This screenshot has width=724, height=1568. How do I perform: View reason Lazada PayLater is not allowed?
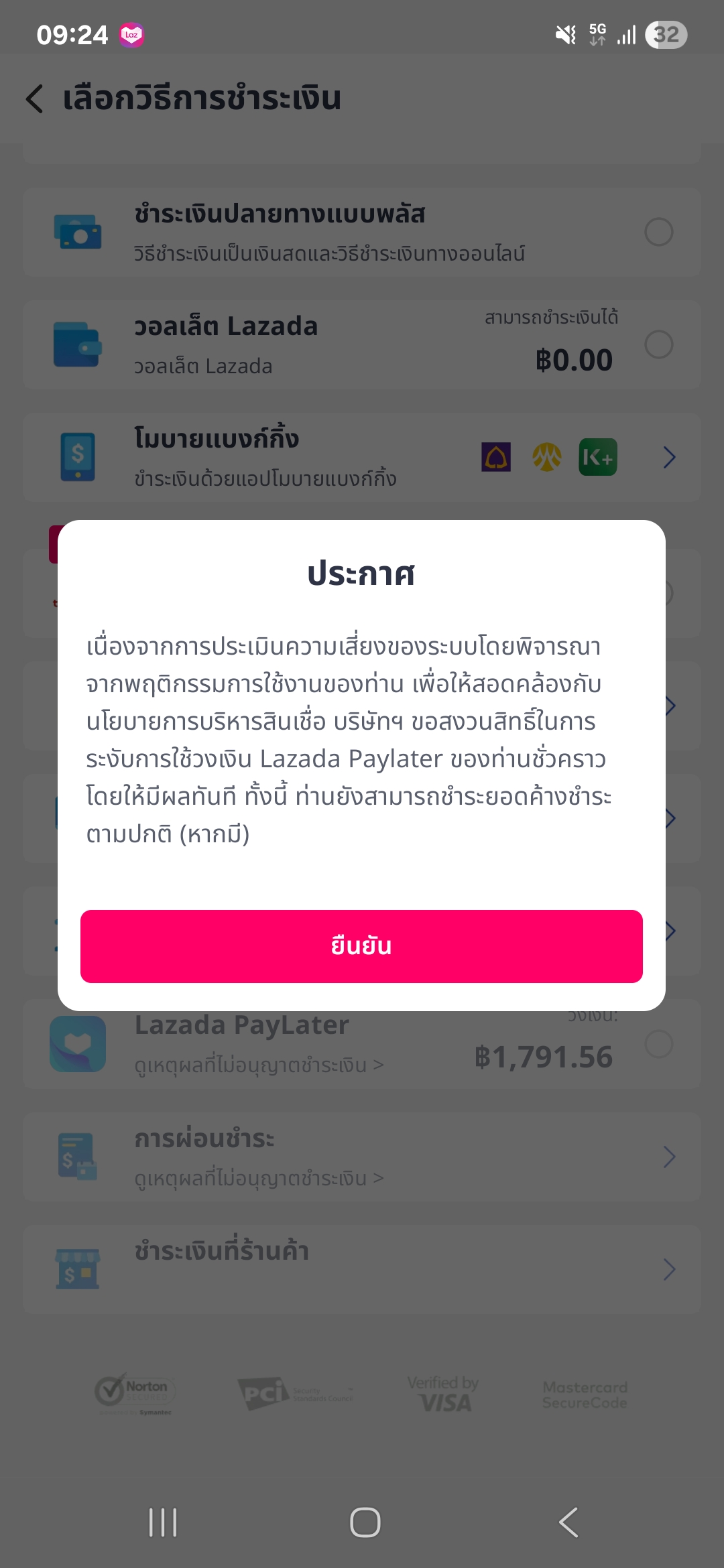point(259,1065)
